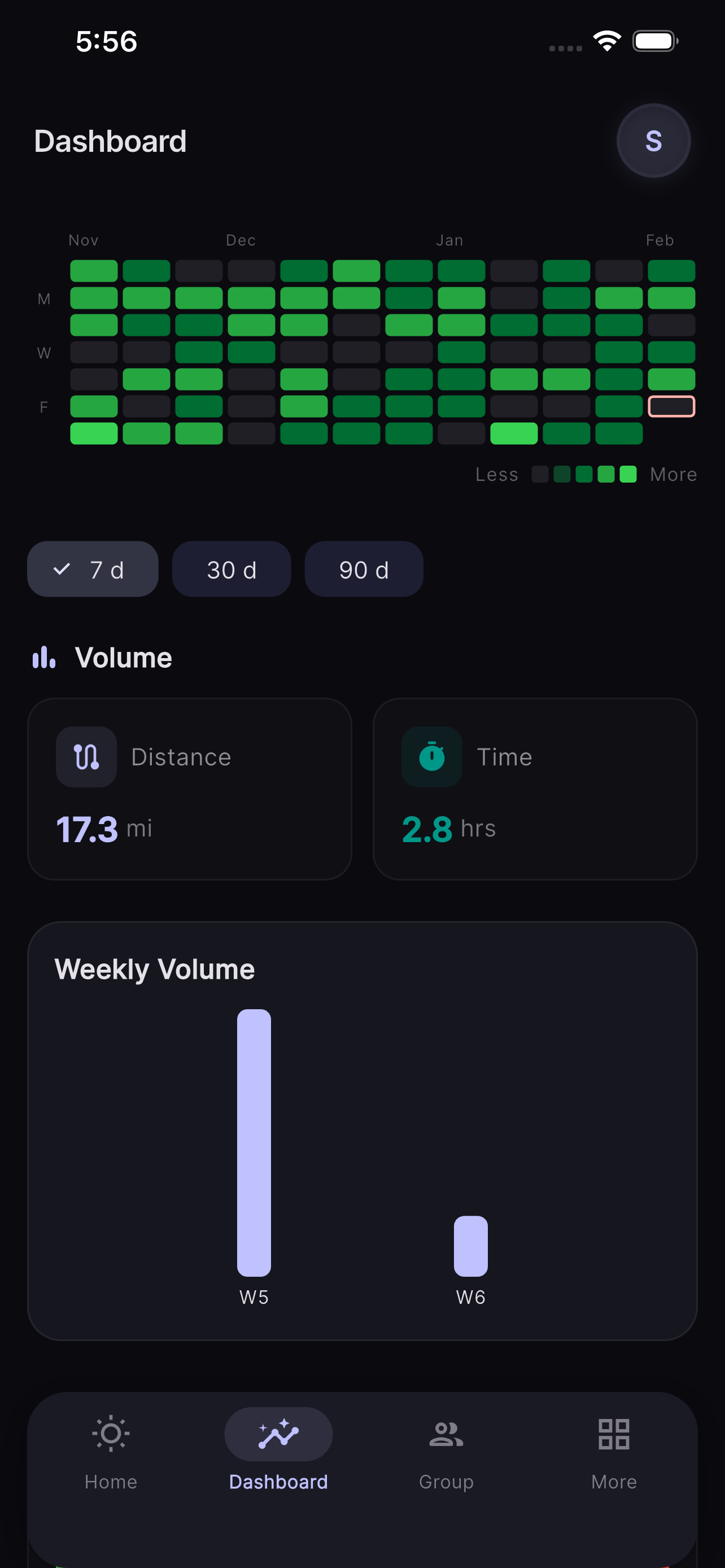The image size is (725, 1568).
Task: Tap the Home sun icon in the navigation bar
Action: coord(110,1434)
